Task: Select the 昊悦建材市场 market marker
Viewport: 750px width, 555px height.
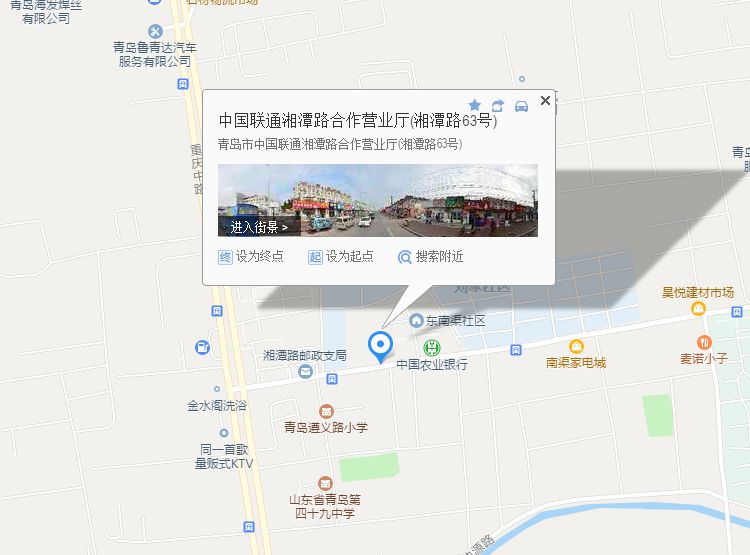Action: tap(698, 310)
